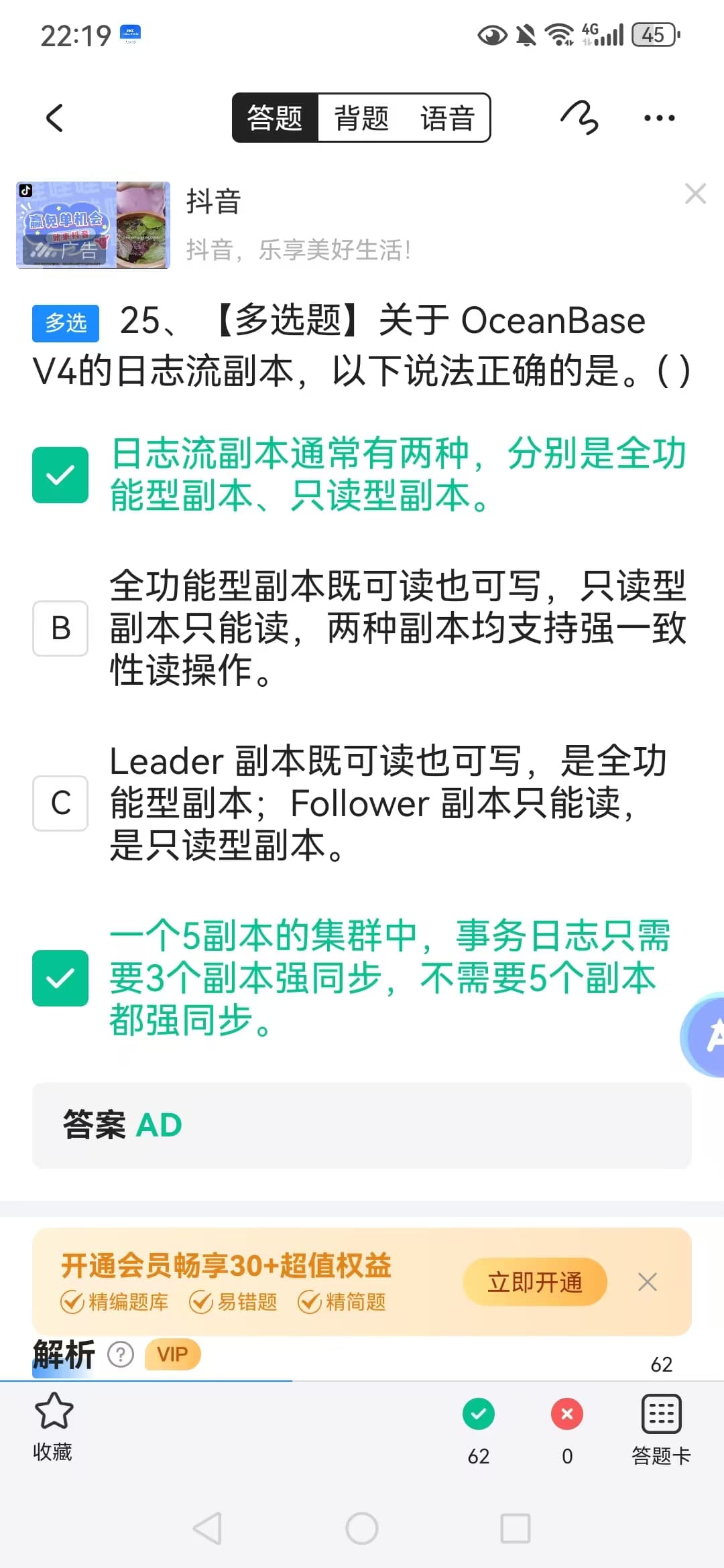Open the handwriting scribble tool
The height and width of the screenshot is (1568, 724).
(x=580, y=118)
